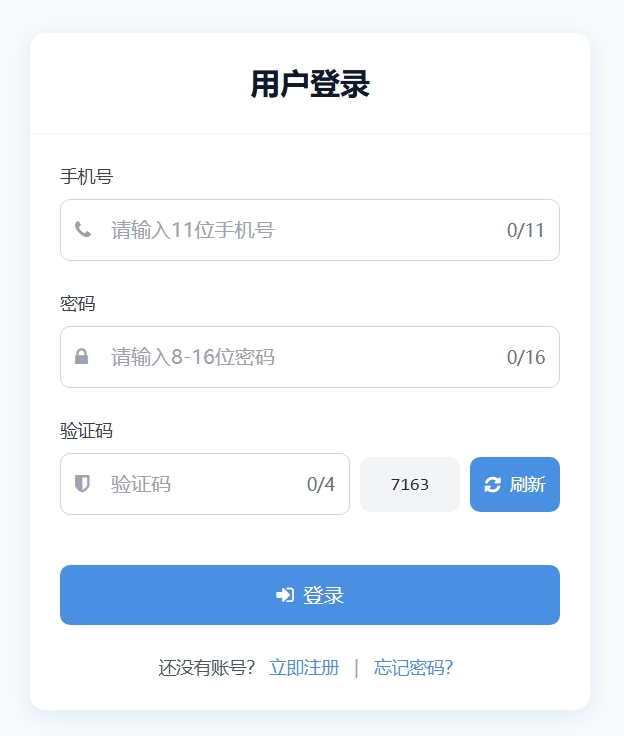
Task: Open the 忘记密码? recovery link
Action: pos(413,668)
